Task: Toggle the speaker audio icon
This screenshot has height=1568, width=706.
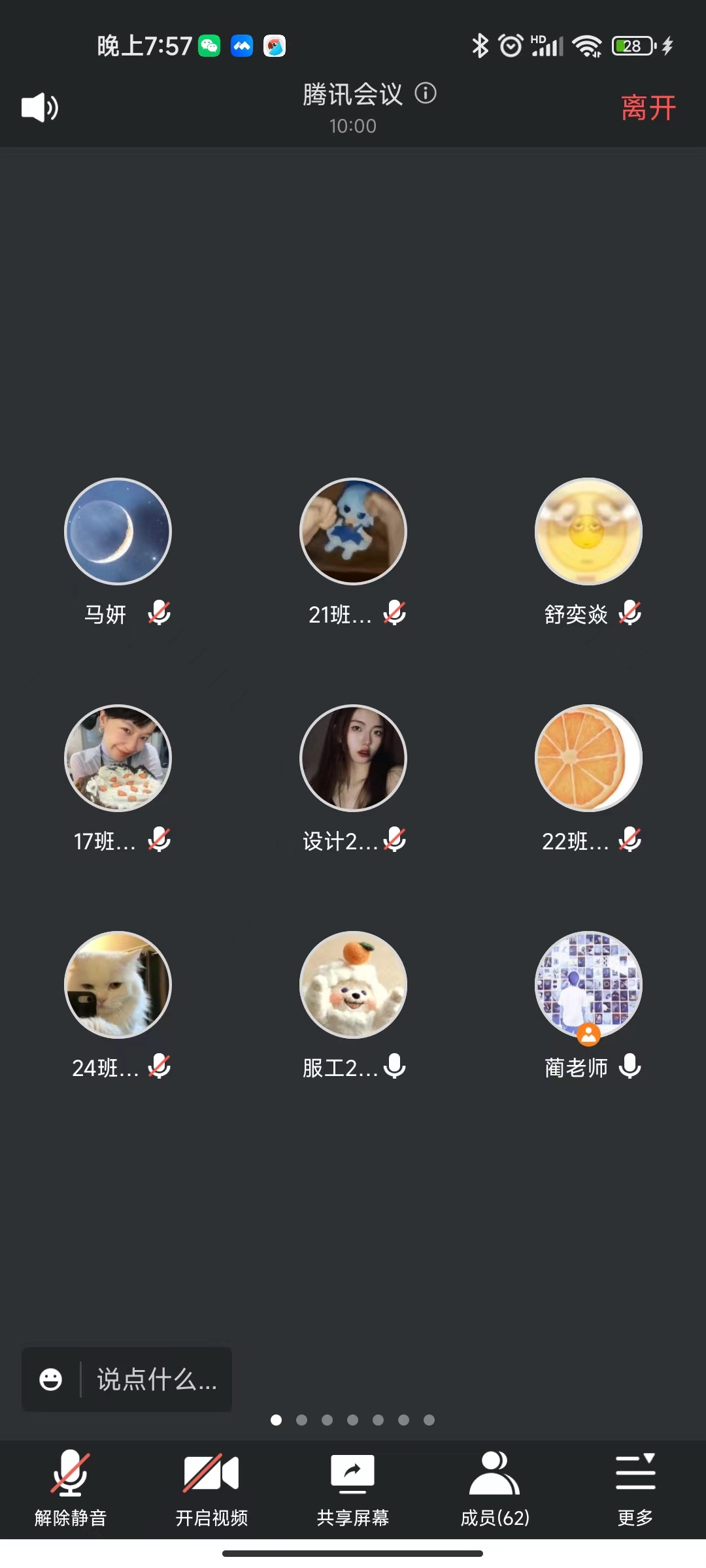Action: (40, 108)
